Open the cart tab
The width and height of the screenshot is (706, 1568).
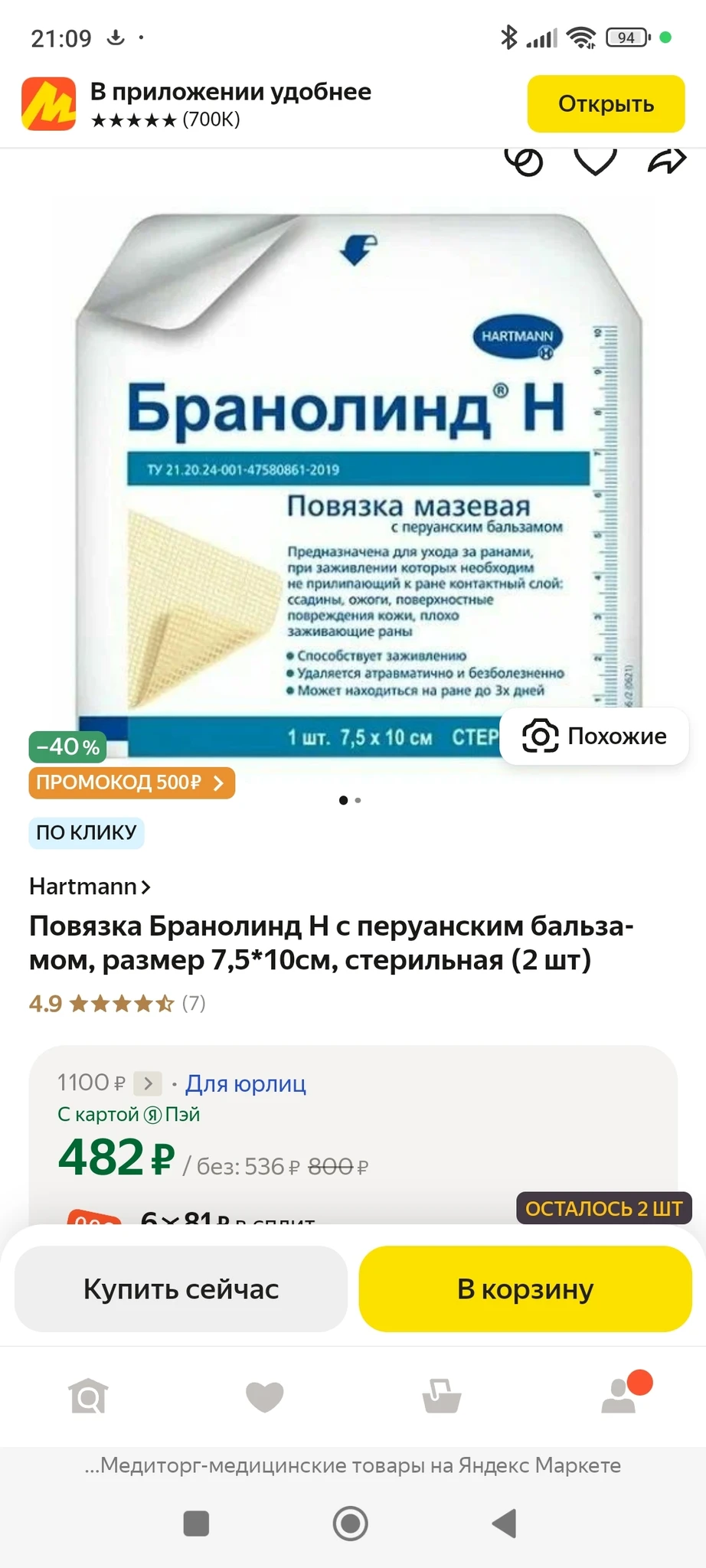[x=442, y=1396]
